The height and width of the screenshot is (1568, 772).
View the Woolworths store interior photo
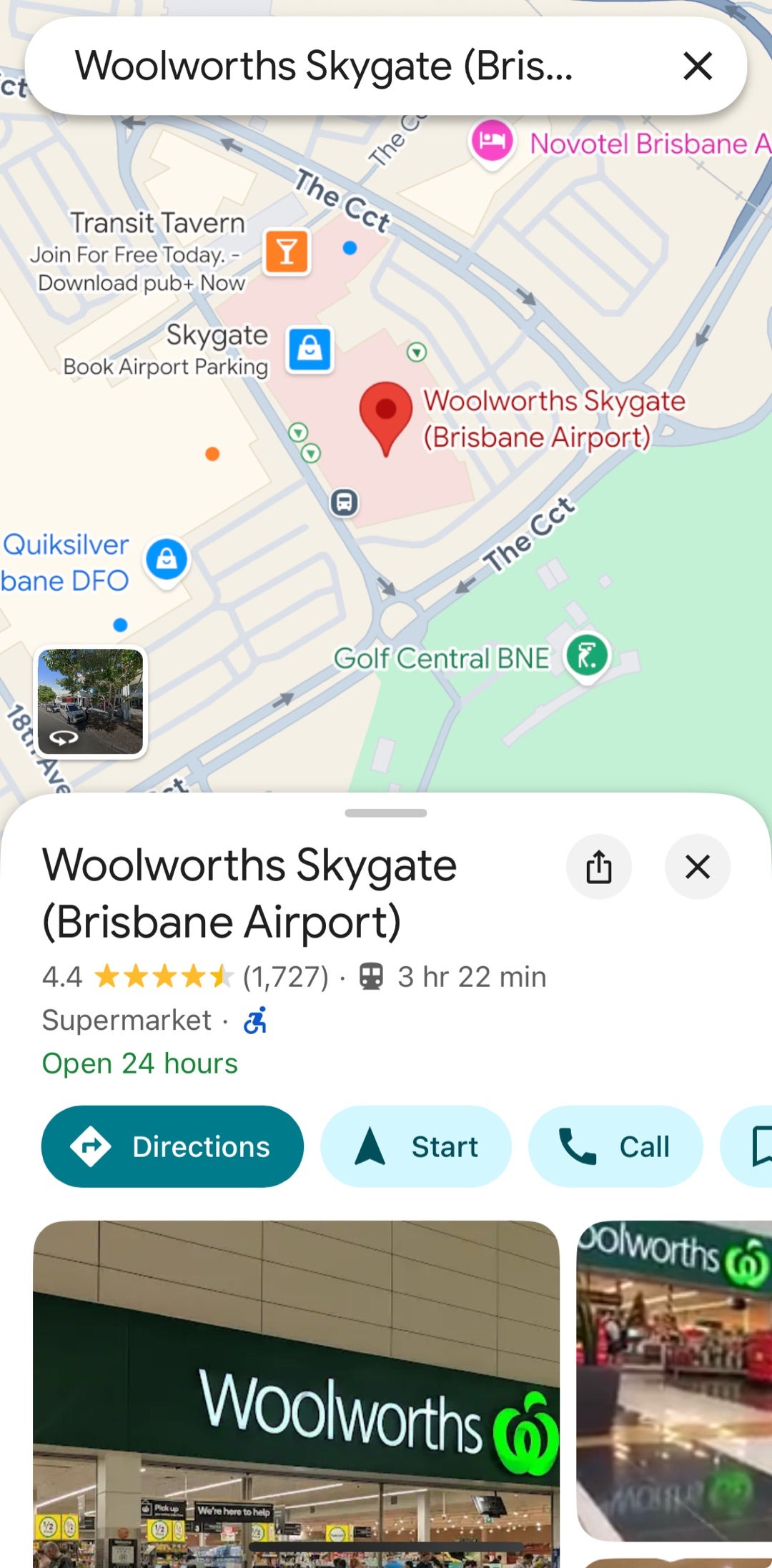coord(673,1379)
